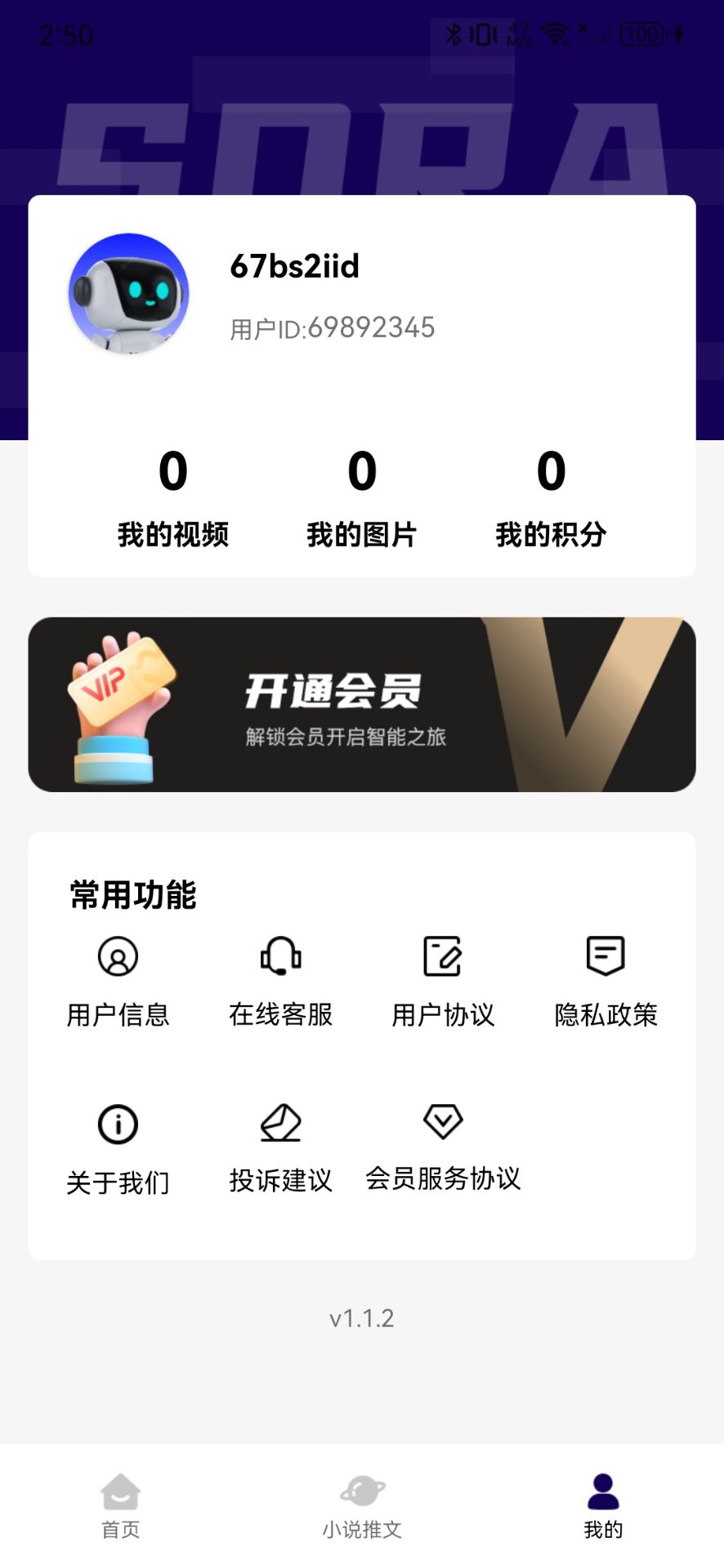Tap the robot profile avatar
The image size is (724, 1568).
pyautogui.click(x=129, y=293)
